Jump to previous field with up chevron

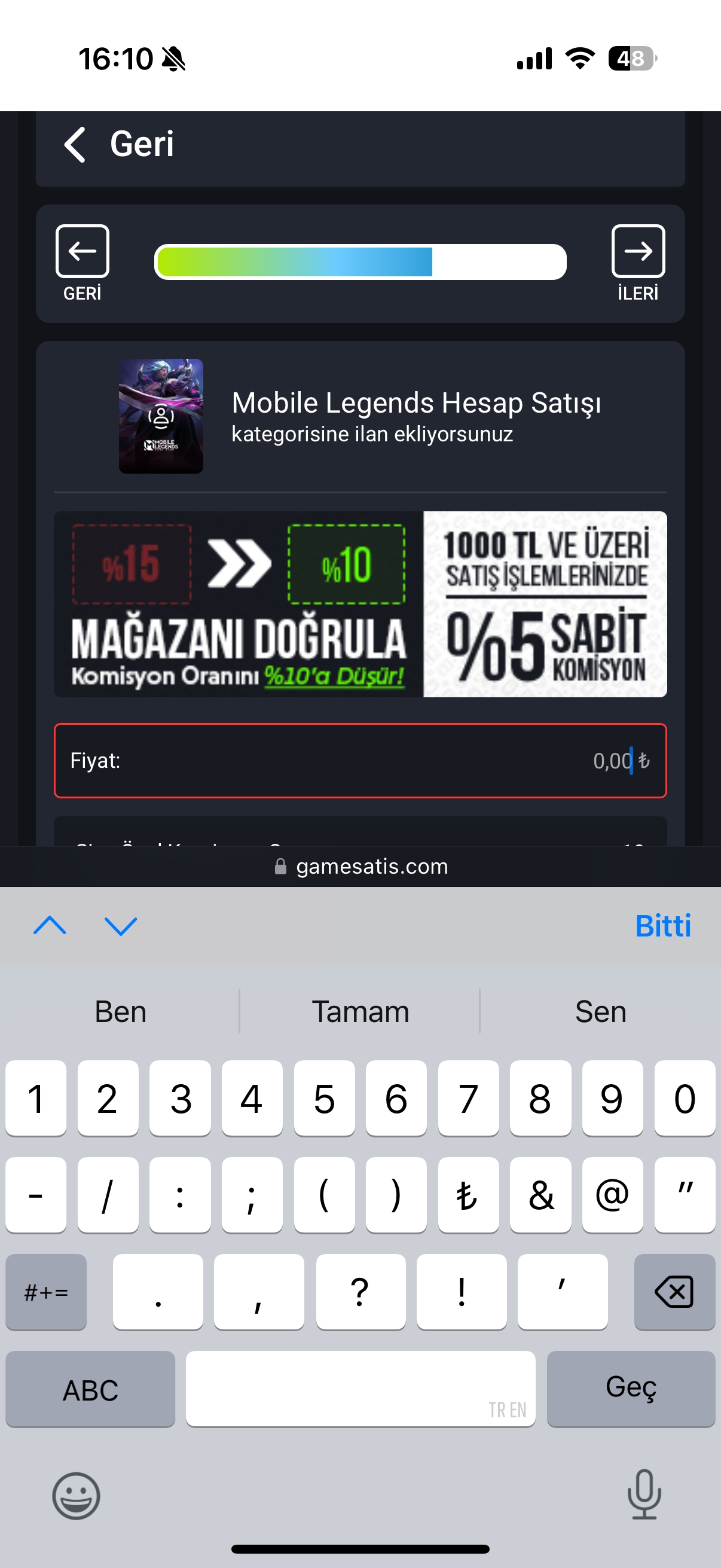pyautogui.click(x=50, y=925)
